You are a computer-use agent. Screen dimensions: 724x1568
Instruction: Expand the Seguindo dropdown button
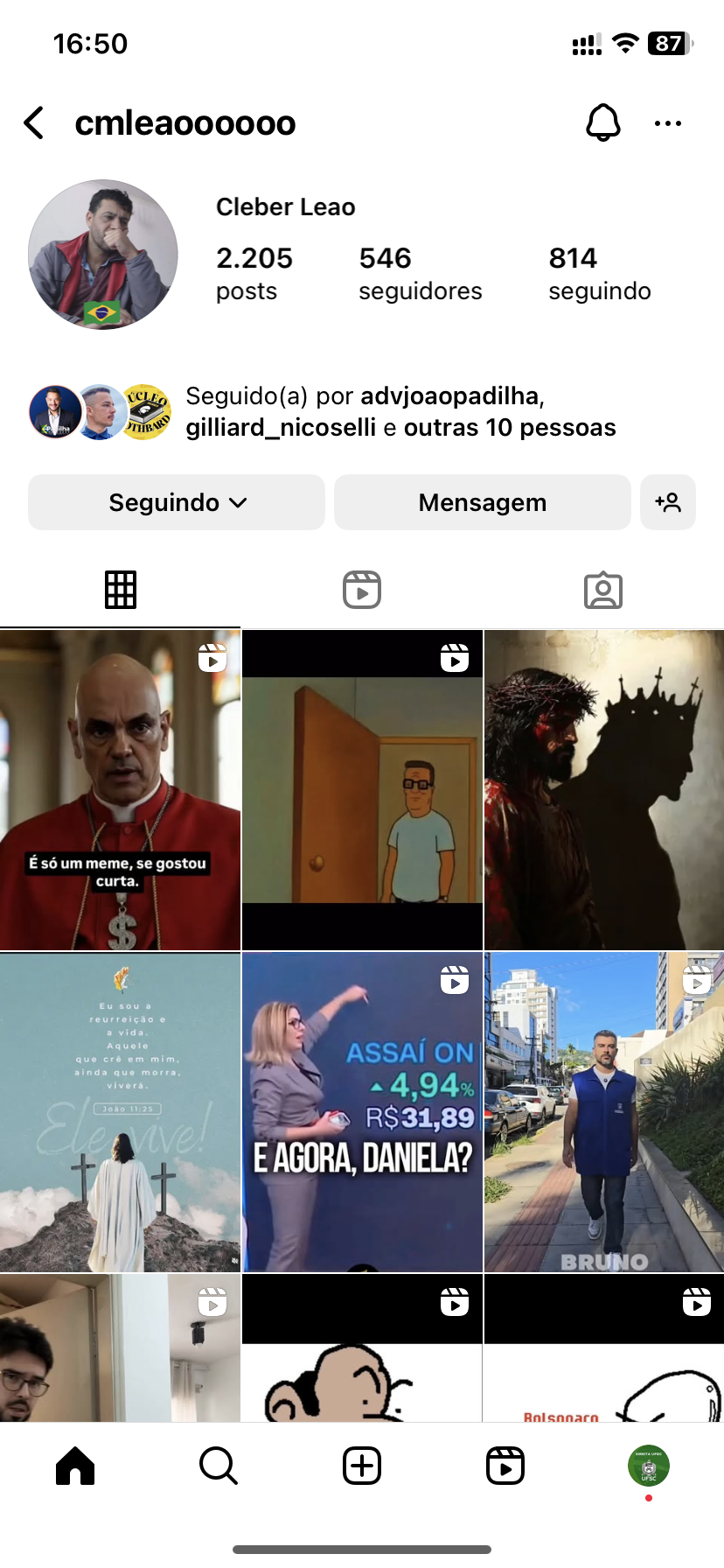[177, 502]
